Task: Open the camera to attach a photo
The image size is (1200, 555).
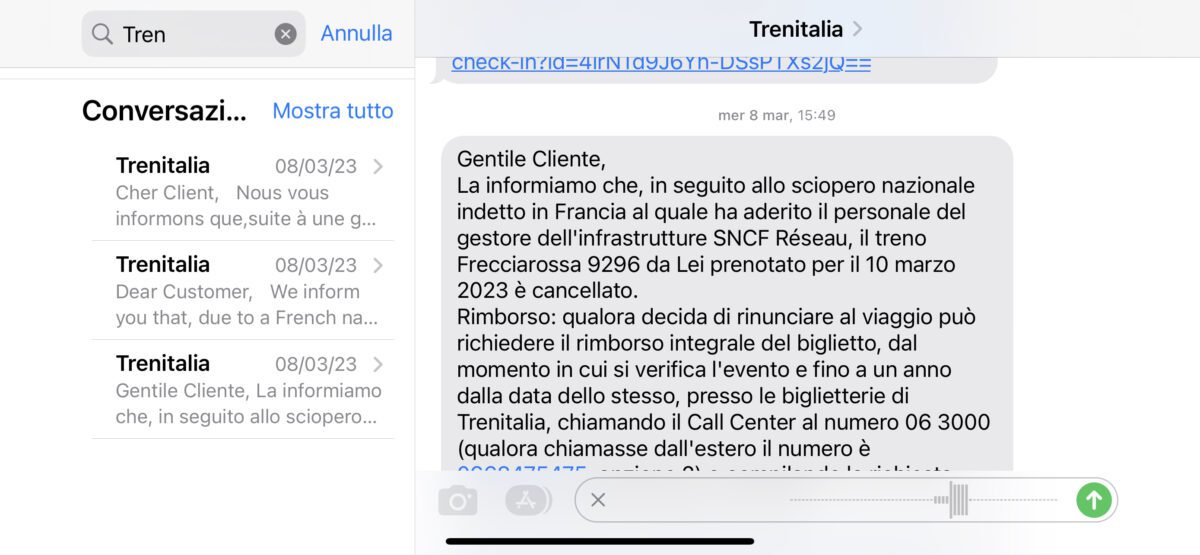Action: pyautogui.click(x=457, y=500)
